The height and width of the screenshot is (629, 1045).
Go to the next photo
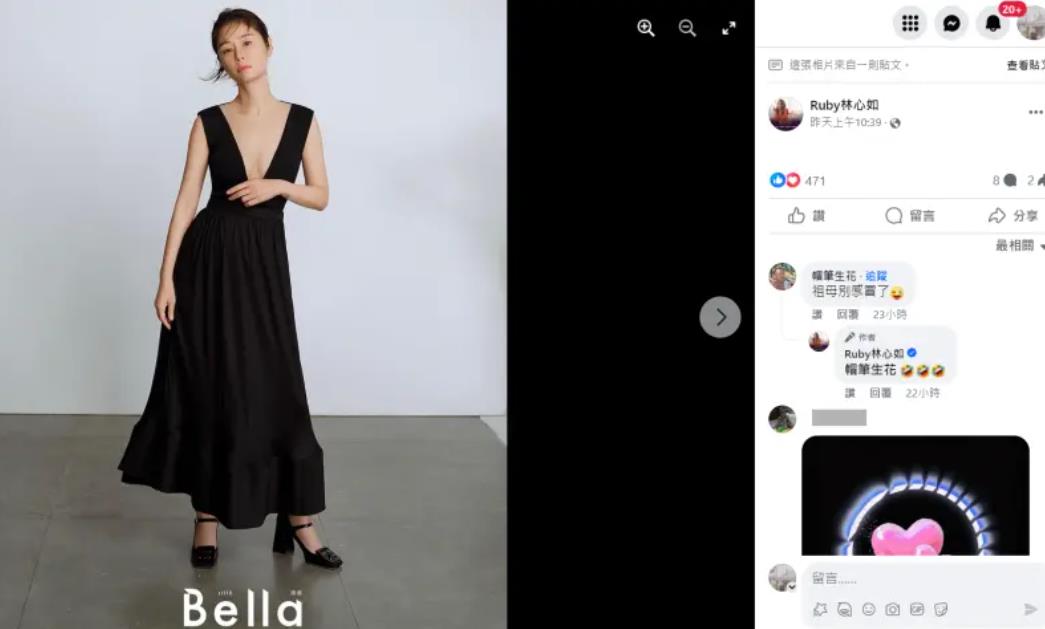click(720, 317)
